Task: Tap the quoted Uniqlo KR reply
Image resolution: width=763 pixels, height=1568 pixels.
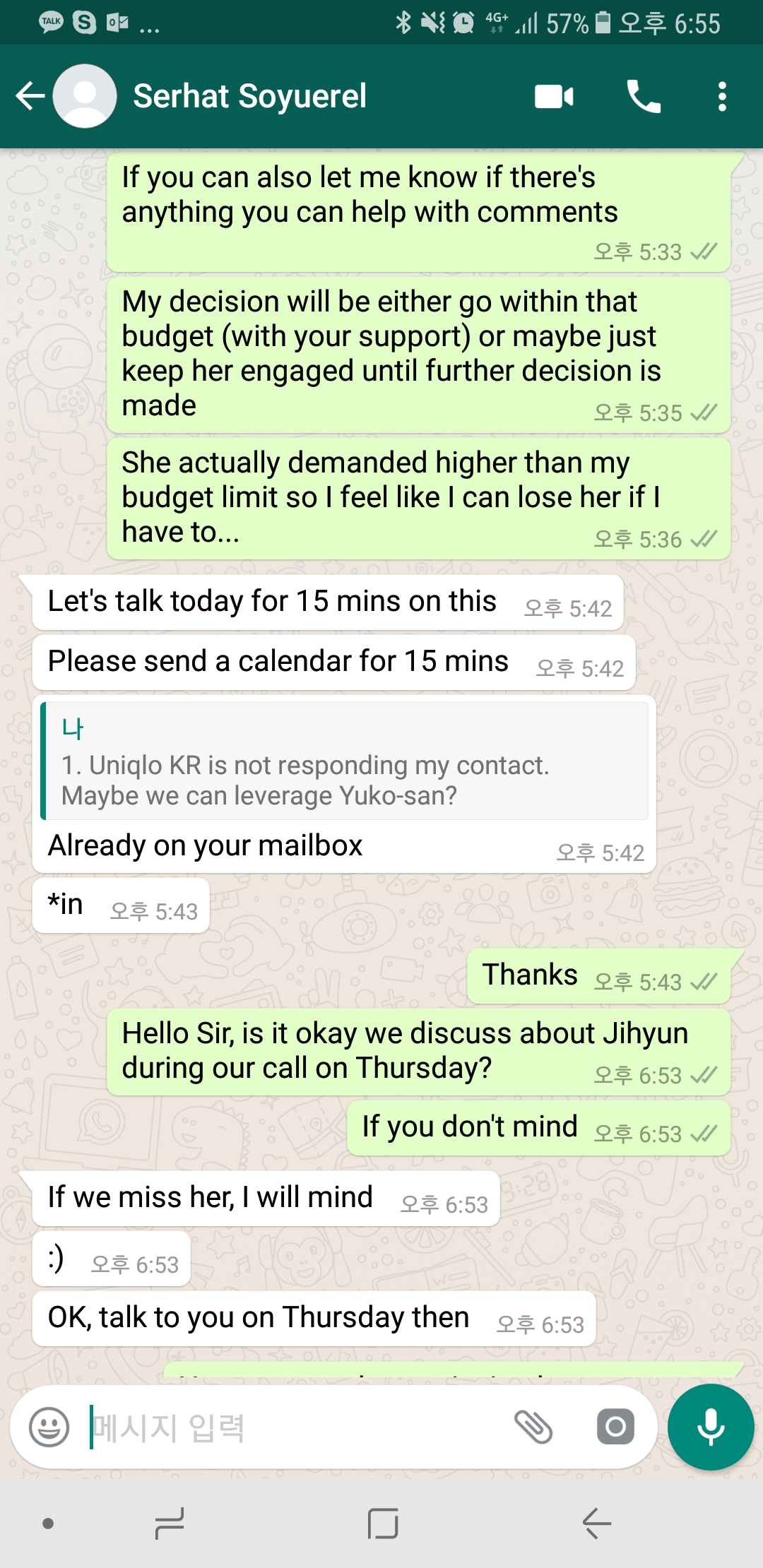Action: point(344,761)
